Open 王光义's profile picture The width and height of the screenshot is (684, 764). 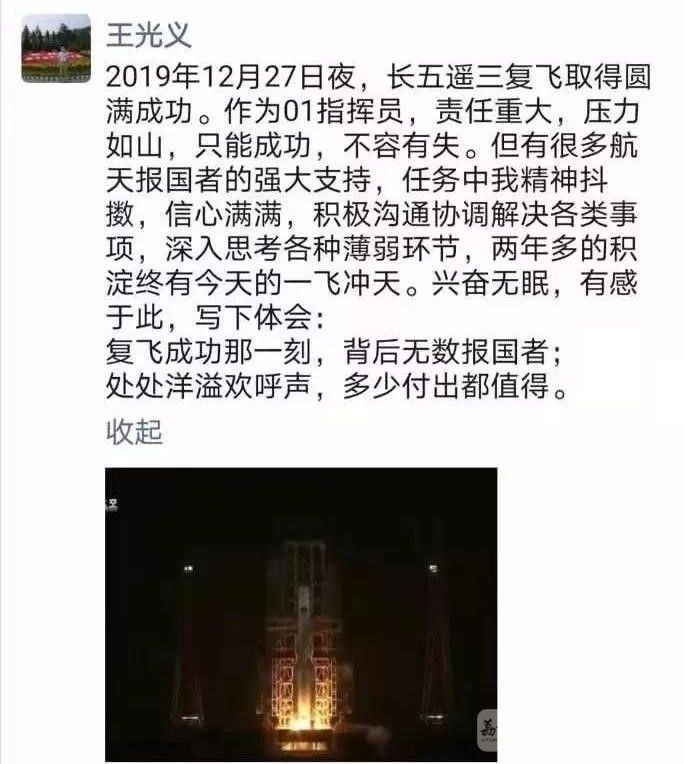56,49
